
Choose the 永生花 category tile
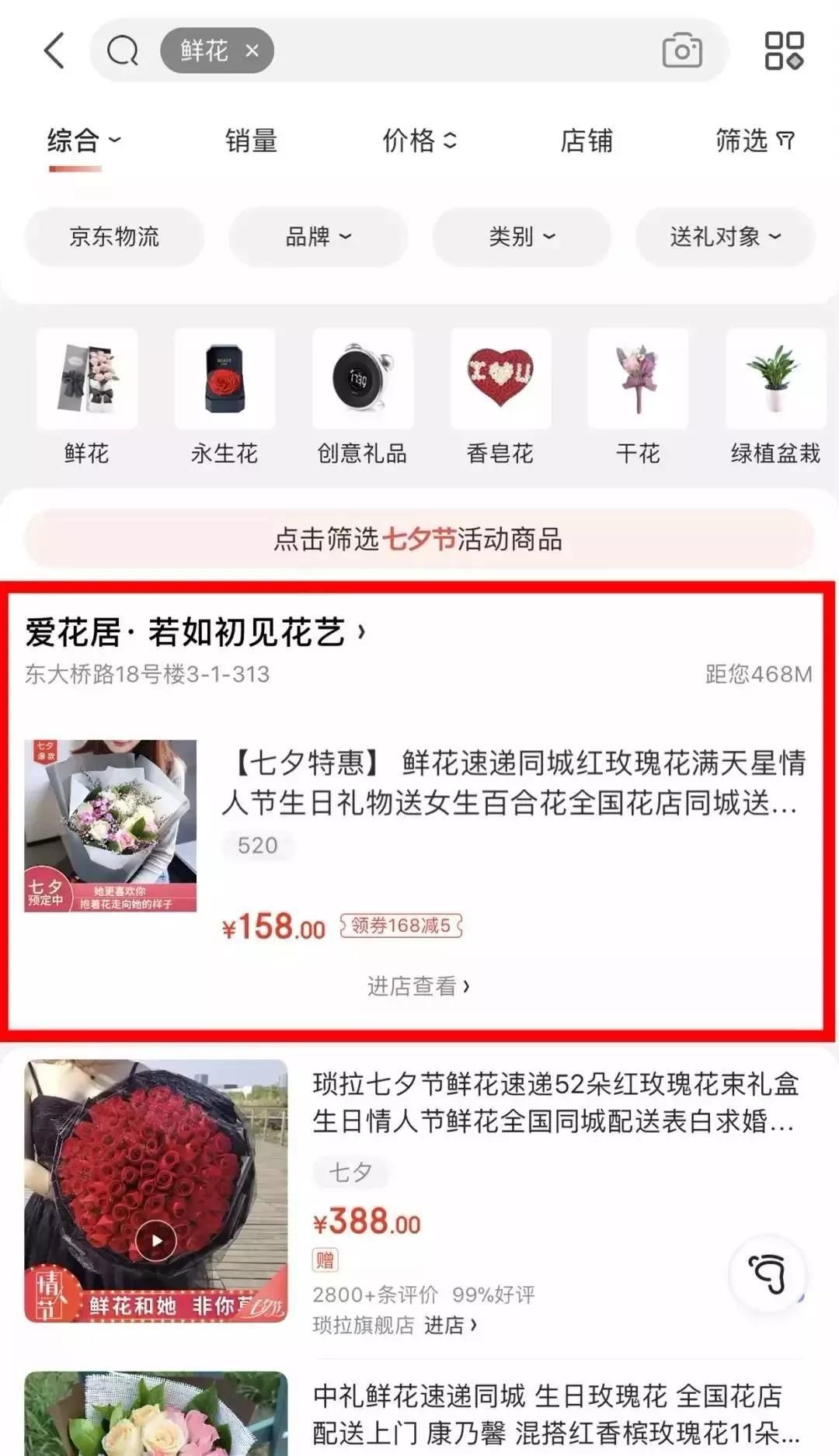coord(225,398)
